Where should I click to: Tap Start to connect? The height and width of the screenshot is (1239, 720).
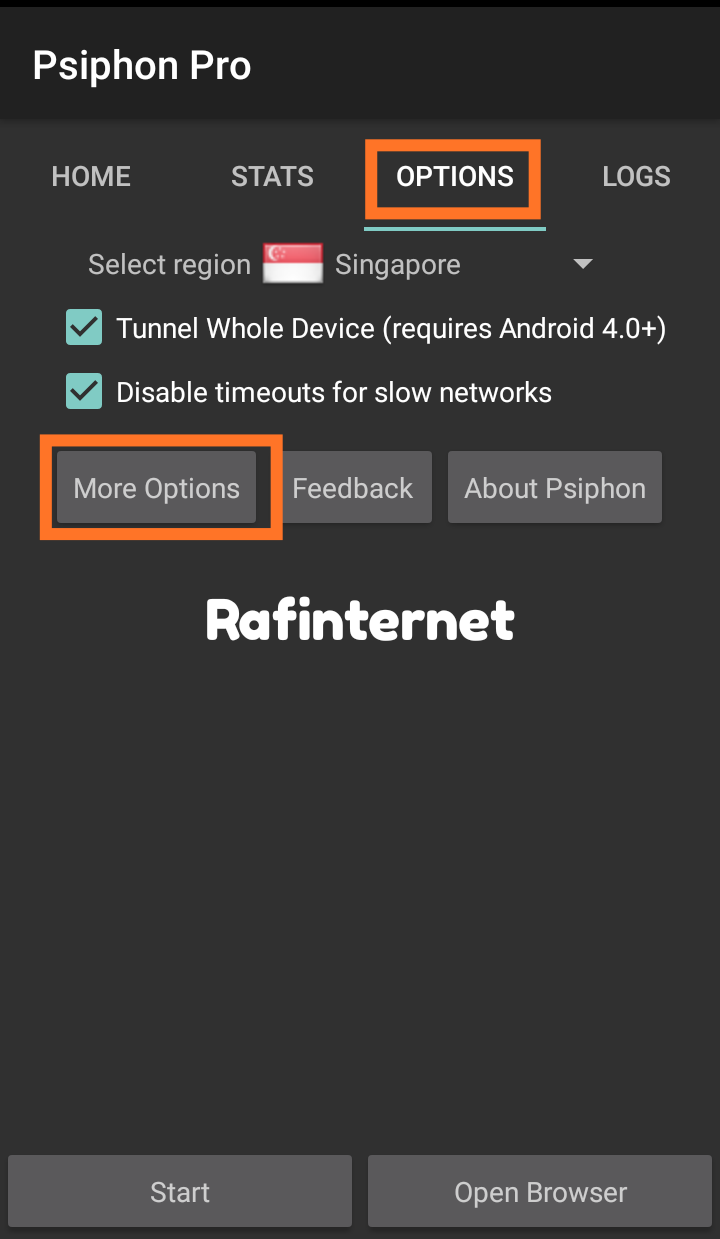180,1192
